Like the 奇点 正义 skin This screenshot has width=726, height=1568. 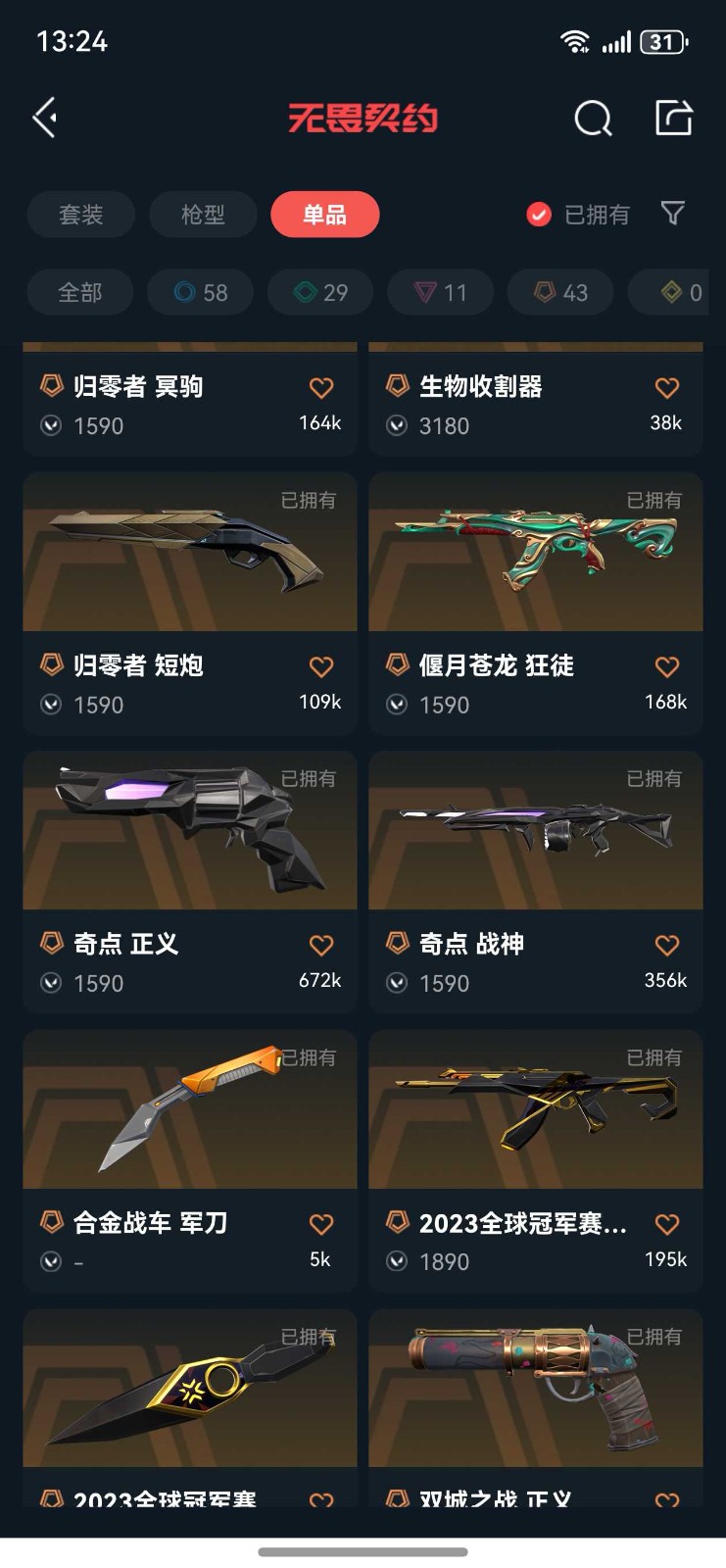pyautogui.click(x=321, y=946)
